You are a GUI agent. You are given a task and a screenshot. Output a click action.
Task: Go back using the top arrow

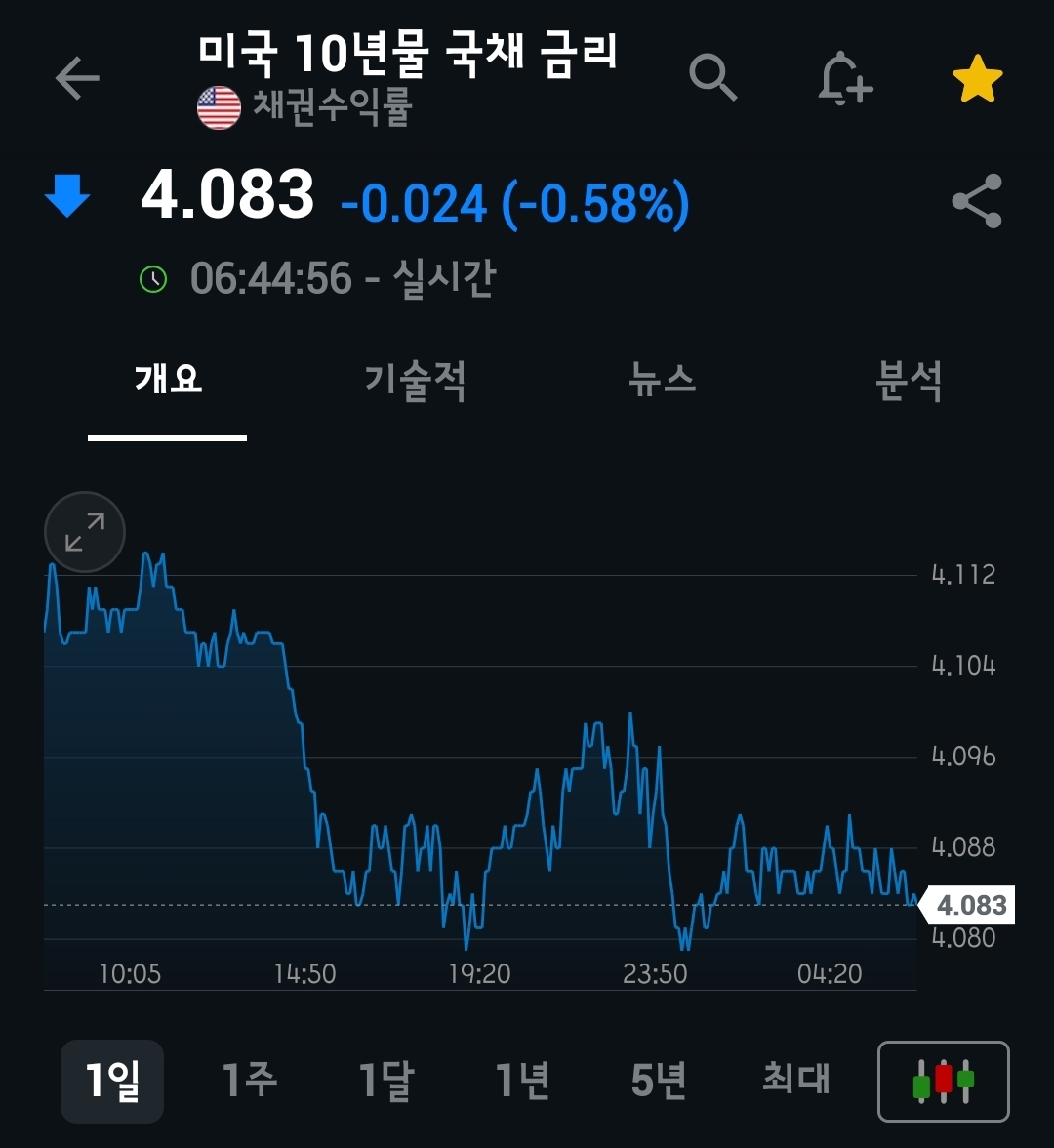point(77,79)
